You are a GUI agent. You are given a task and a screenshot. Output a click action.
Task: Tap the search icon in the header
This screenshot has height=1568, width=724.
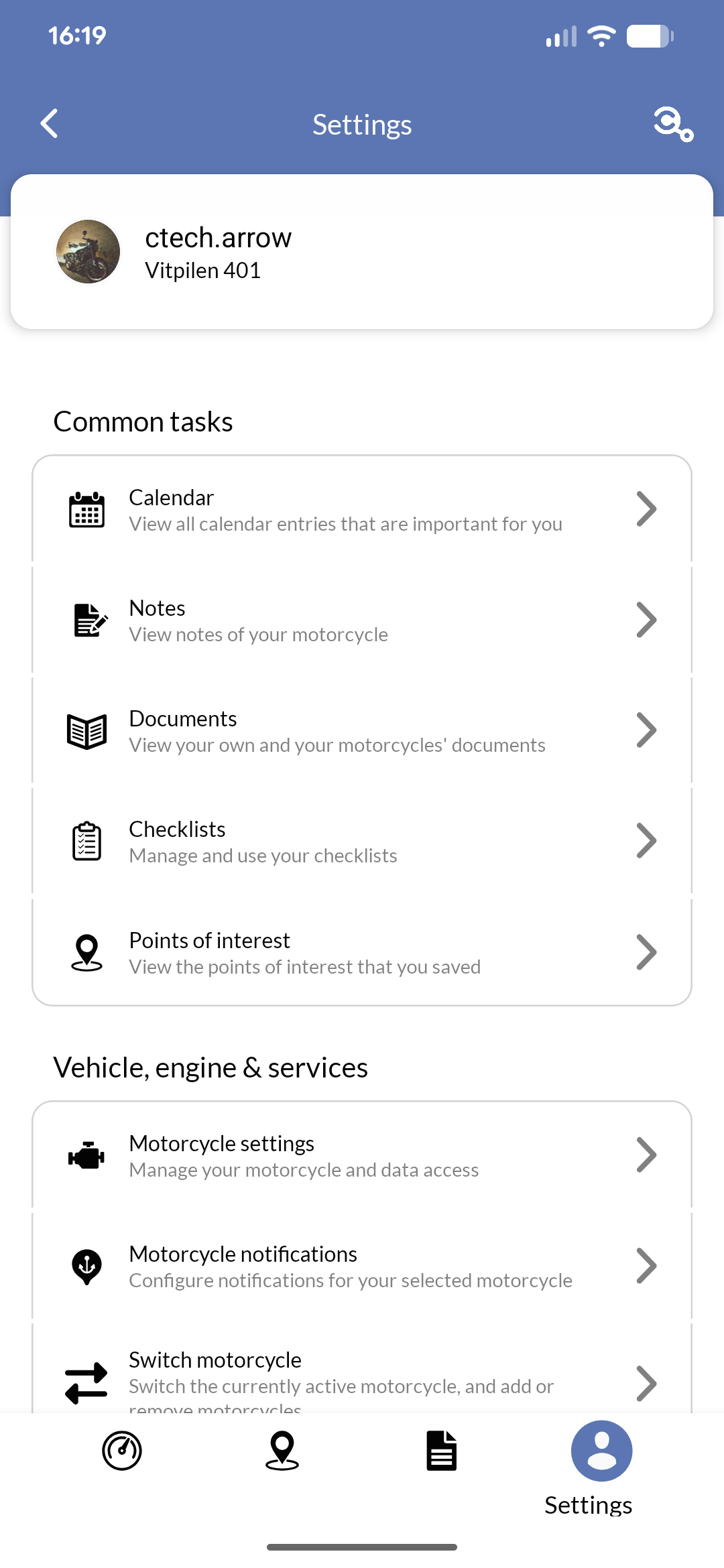coord(672,124)
